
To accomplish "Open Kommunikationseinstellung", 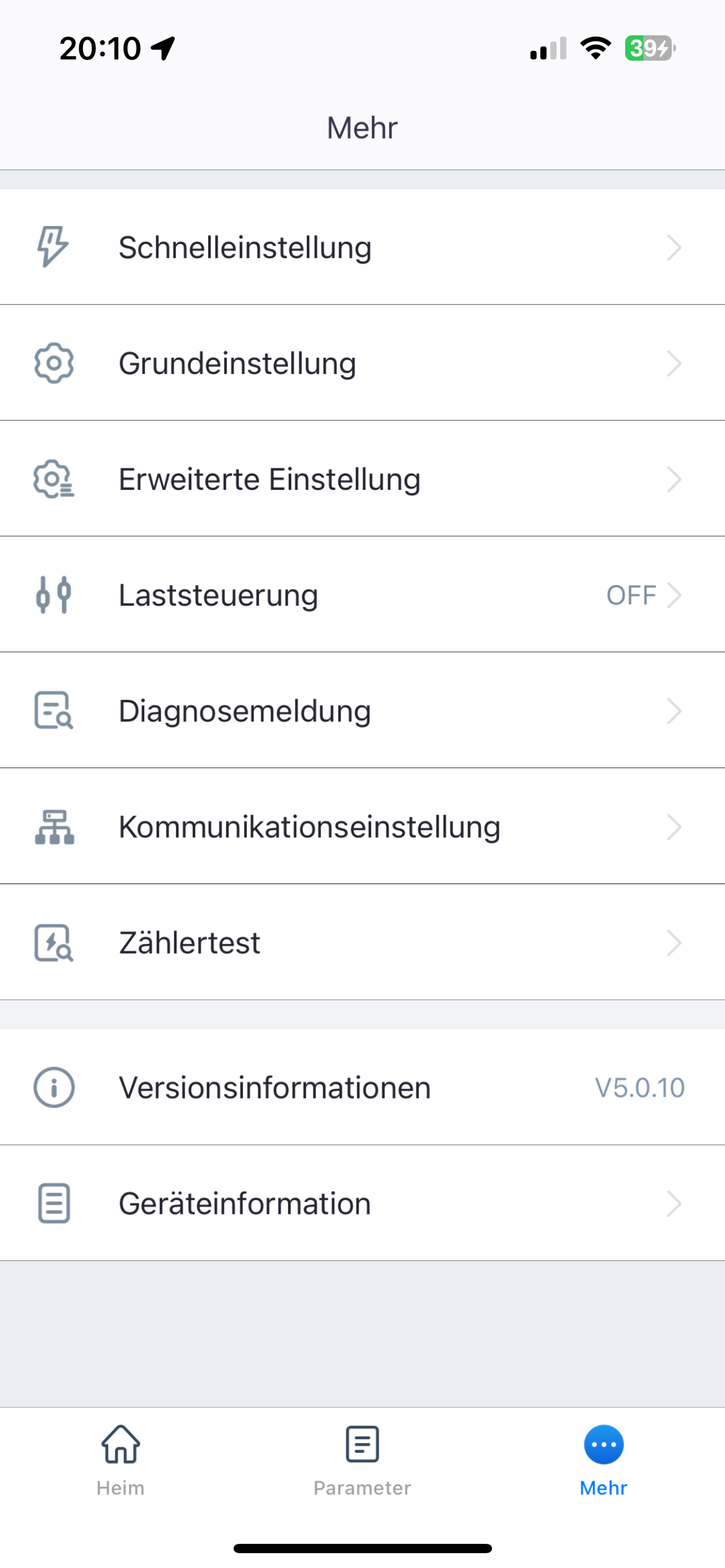I will tap(362, 826).
